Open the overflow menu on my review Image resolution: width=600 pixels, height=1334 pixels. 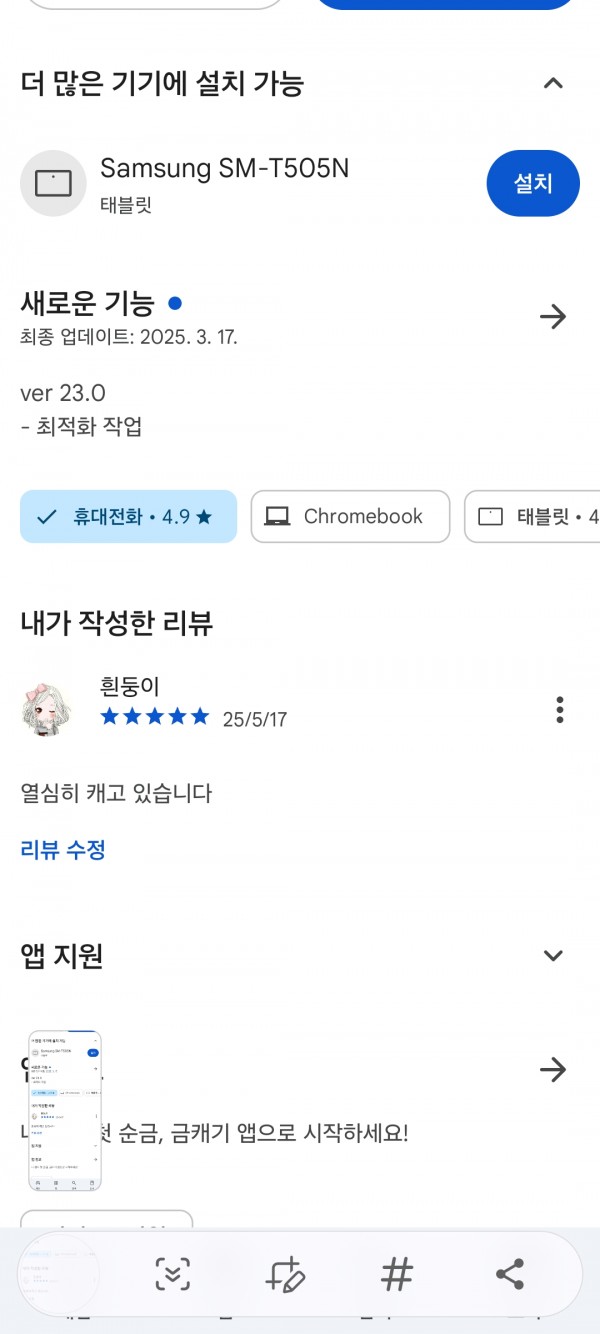(x=559, y=710)
